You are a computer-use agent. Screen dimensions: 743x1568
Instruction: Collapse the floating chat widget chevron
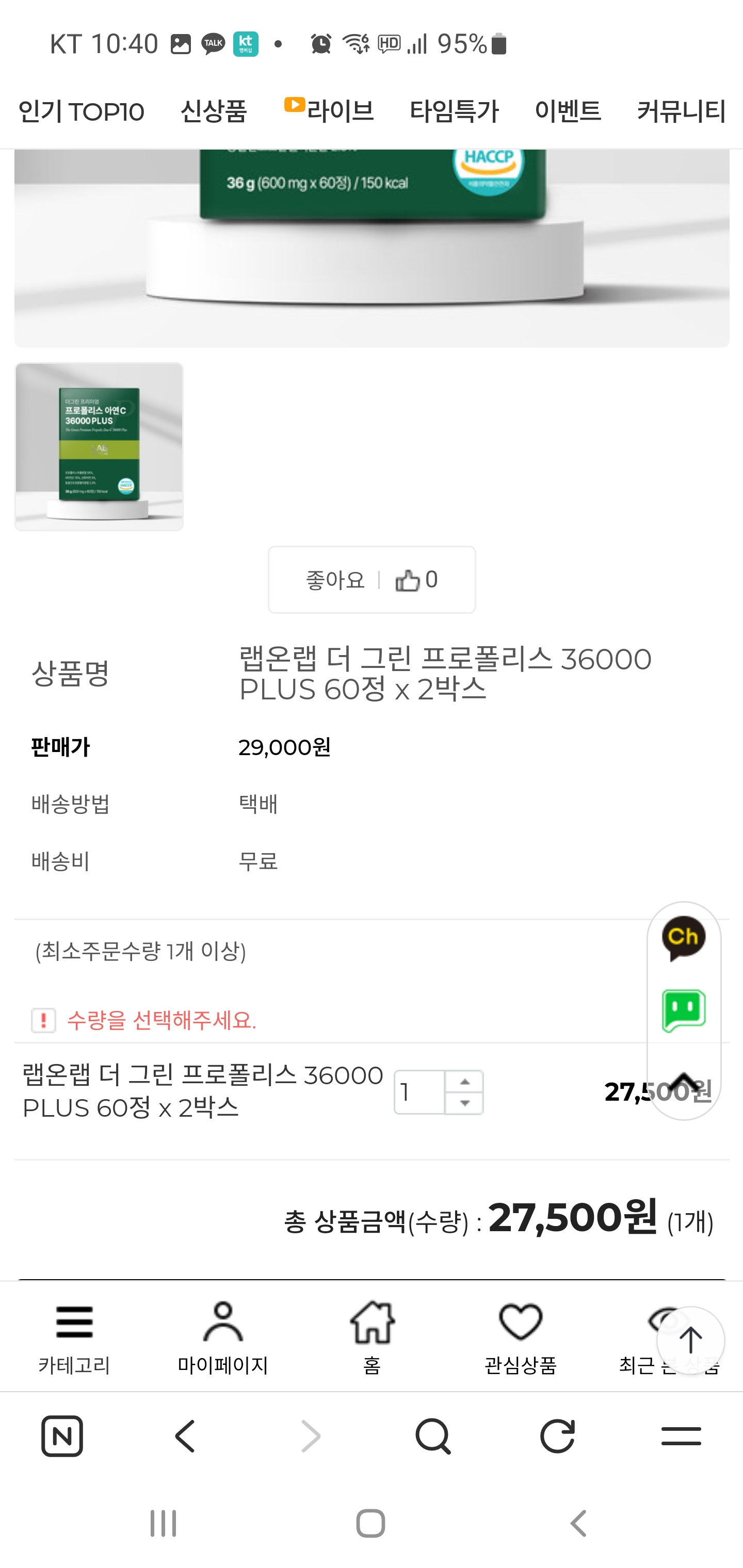click(x=683, y=1082)
